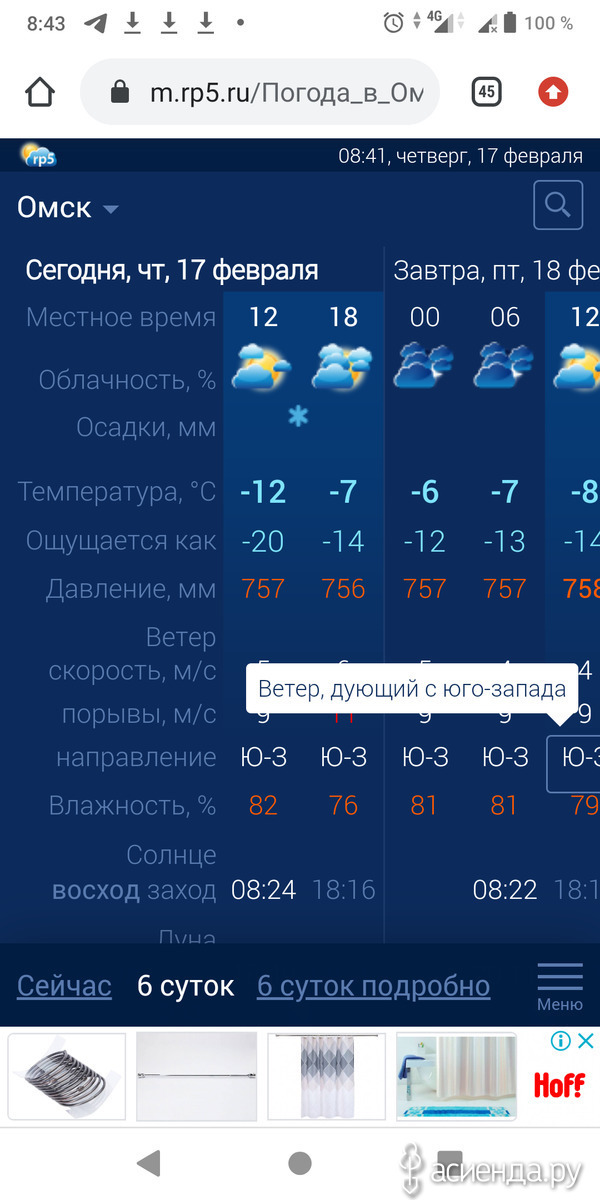600x1200 pixels.
Task: Go back with system navigation
Action: pyautogui.click(x=149, y=1163)
